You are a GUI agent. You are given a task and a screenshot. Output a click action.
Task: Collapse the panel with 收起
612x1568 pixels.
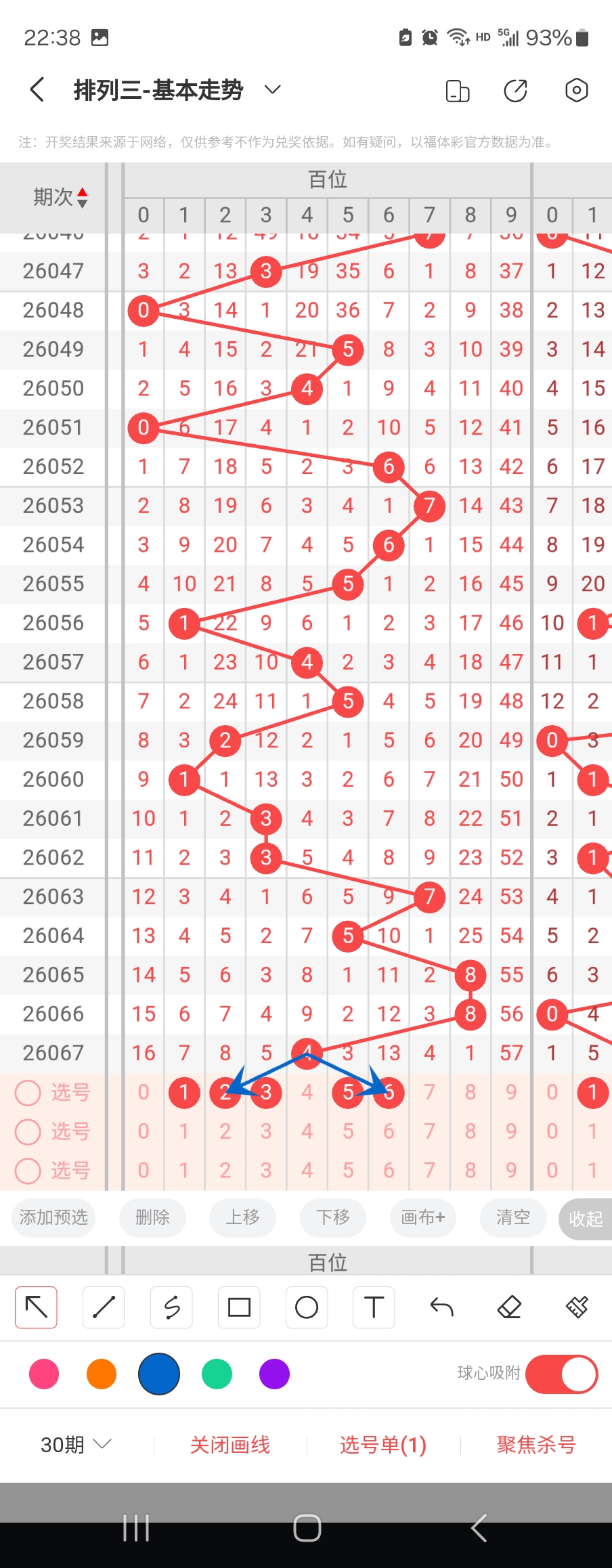point(586,1219)
